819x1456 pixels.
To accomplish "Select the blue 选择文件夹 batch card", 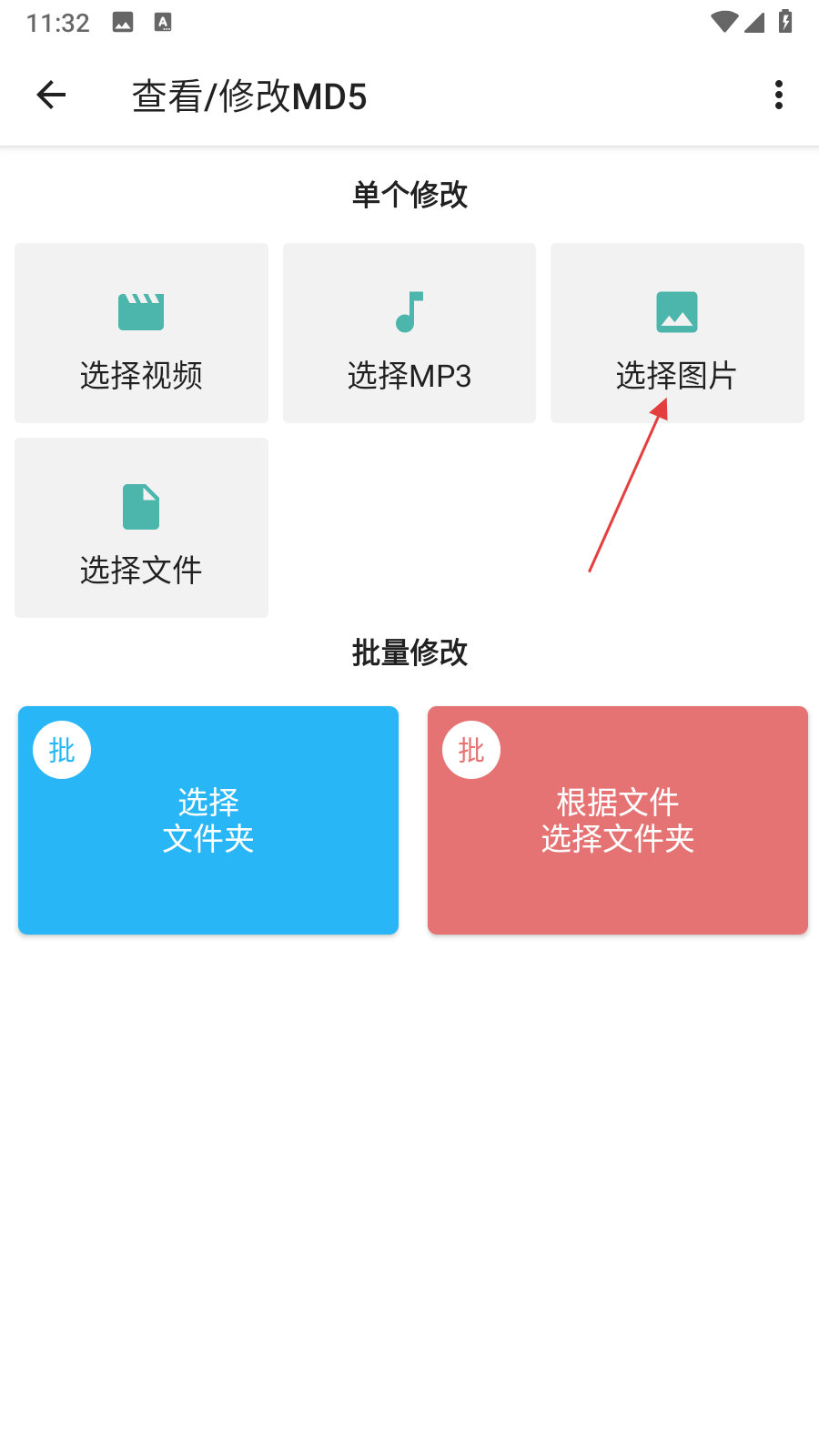I will point(208,820).
